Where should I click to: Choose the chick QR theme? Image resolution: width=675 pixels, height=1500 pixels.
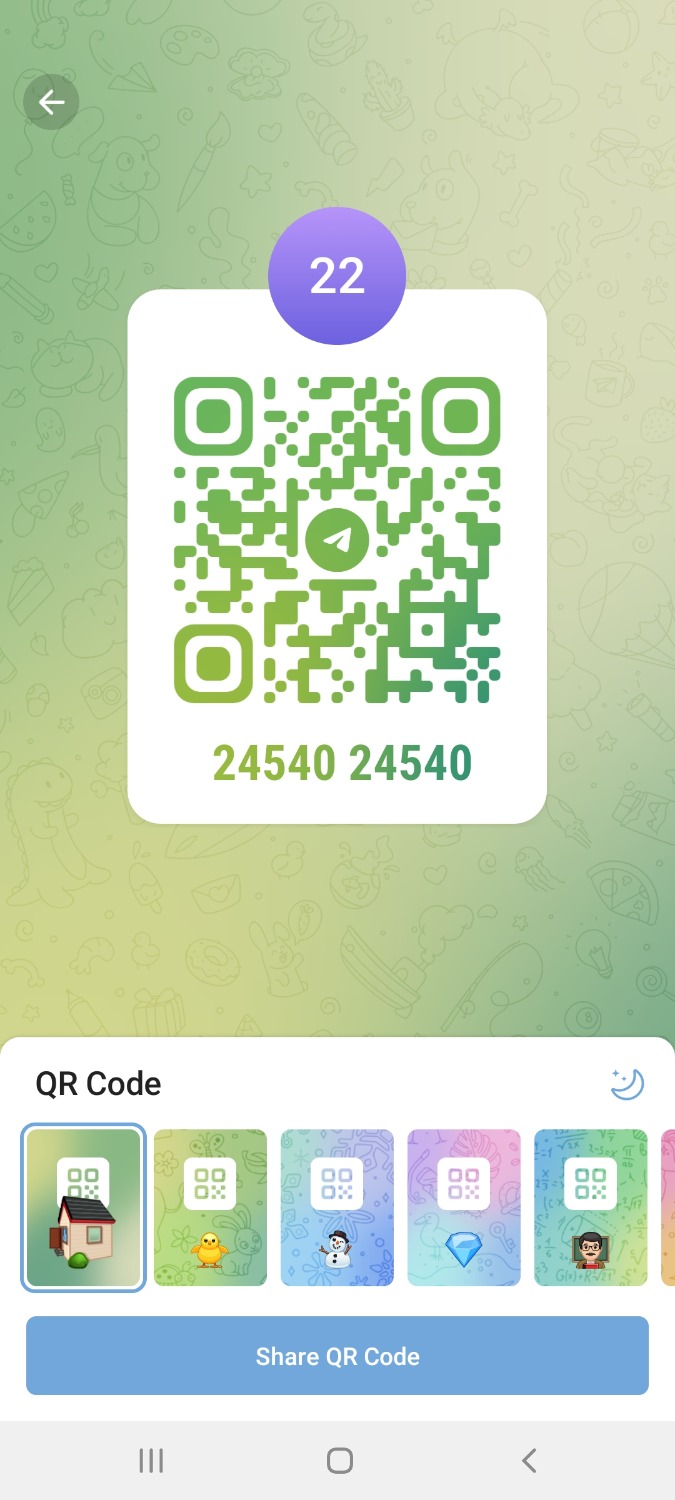tap(210, 1207)
